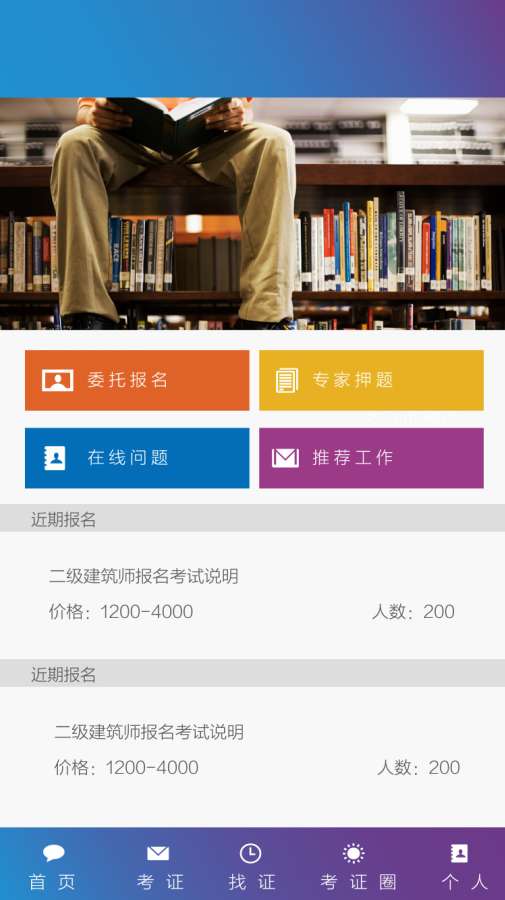The image size is (505, 900).
Task: Select the 在线问题 button
Action: click(x=137, y=457)
